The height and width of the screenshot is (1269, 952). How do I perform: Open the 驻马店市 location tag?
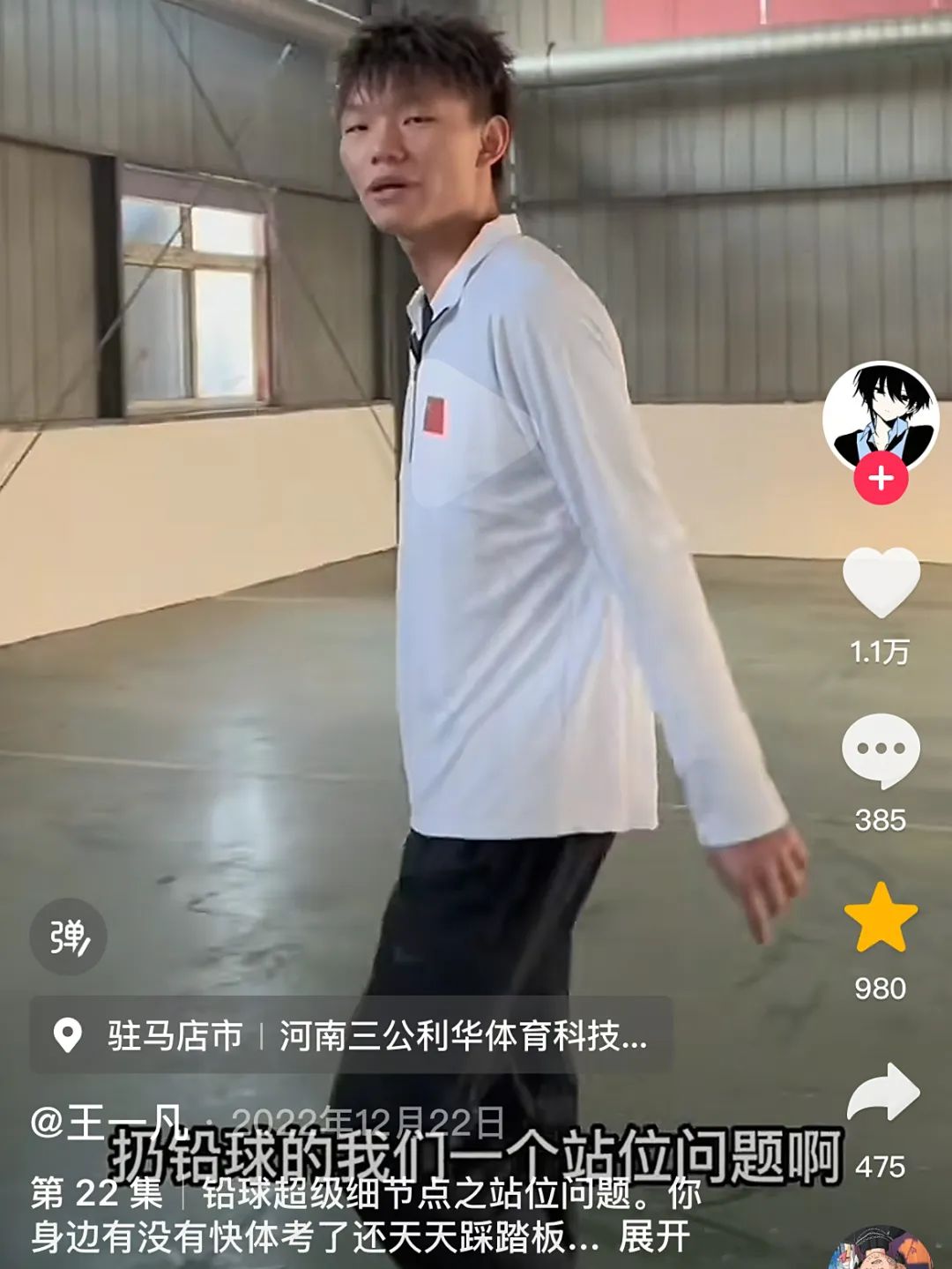coord(175,1036)
